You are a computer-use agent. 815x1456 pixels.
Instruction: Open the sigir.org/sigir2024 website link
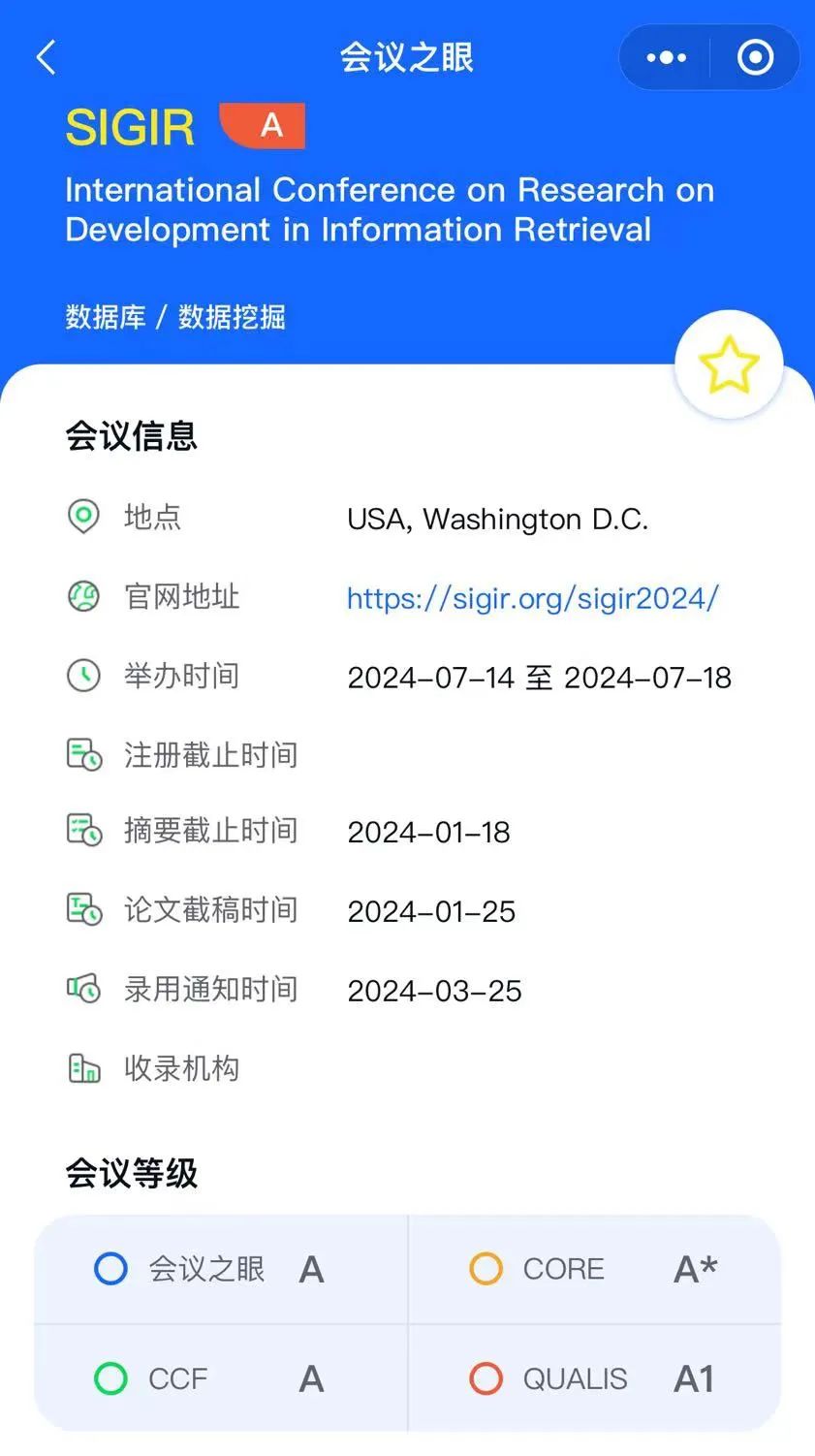(531, 599)
